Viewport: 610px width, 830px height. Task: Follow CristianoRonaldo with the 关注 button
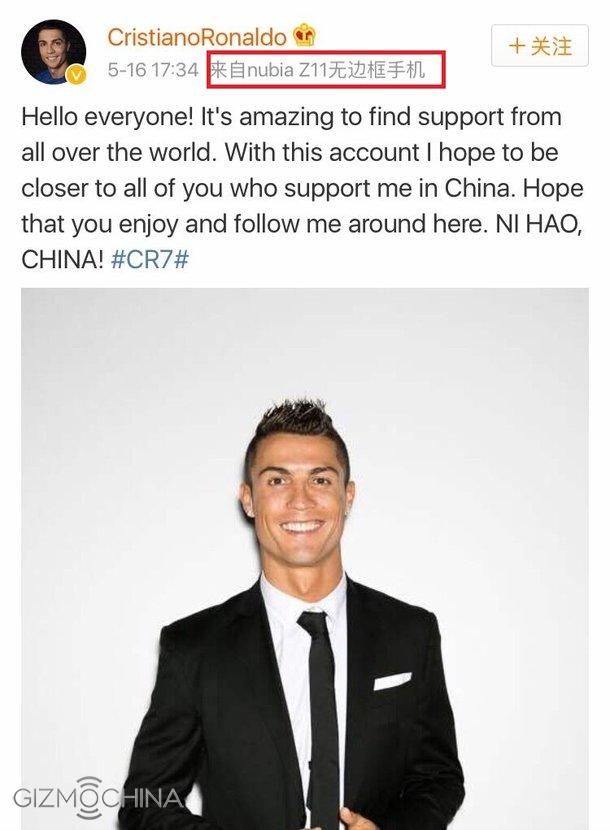click(x=539, y=46)
